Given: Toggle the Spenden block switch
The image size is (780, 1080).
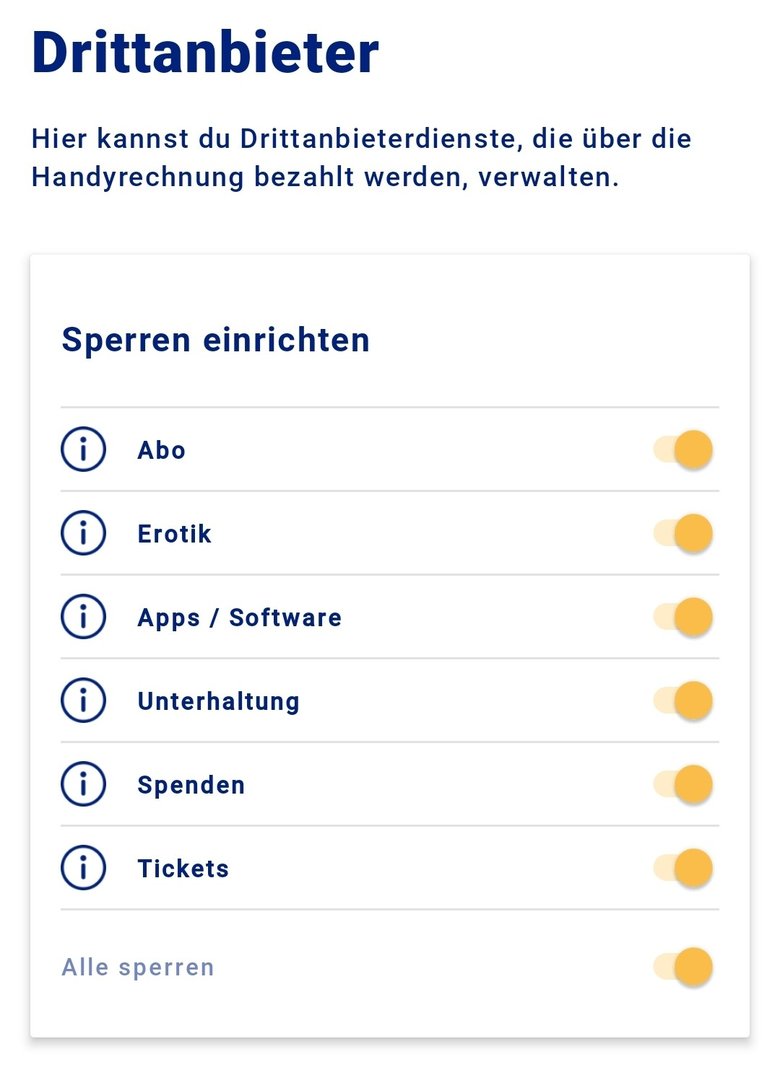Looking at the screenshot, I should (x=684, y=785).
